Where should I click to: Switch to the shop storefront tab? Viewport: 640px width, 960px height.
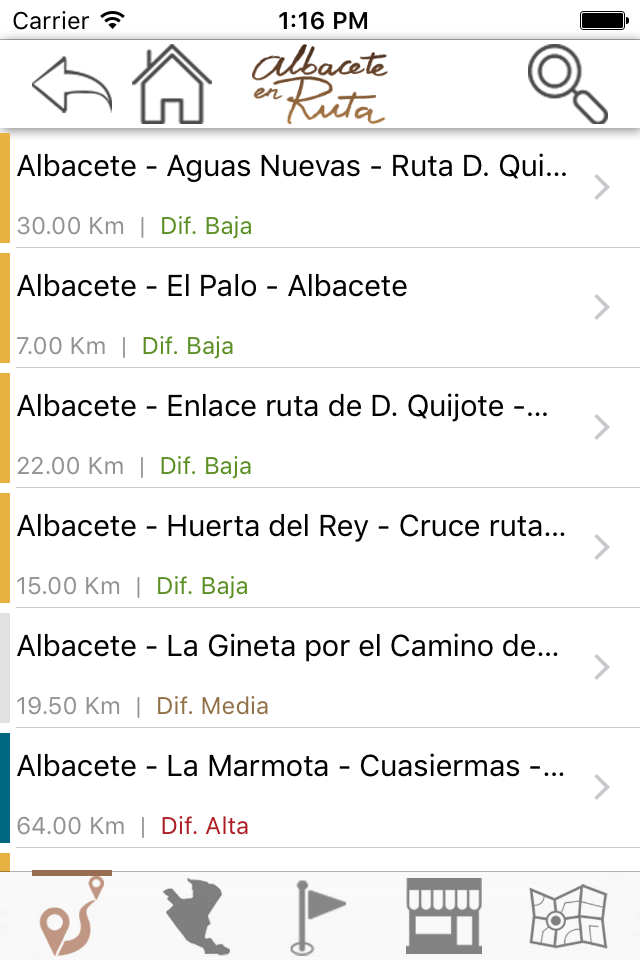(x=443, y=915)
